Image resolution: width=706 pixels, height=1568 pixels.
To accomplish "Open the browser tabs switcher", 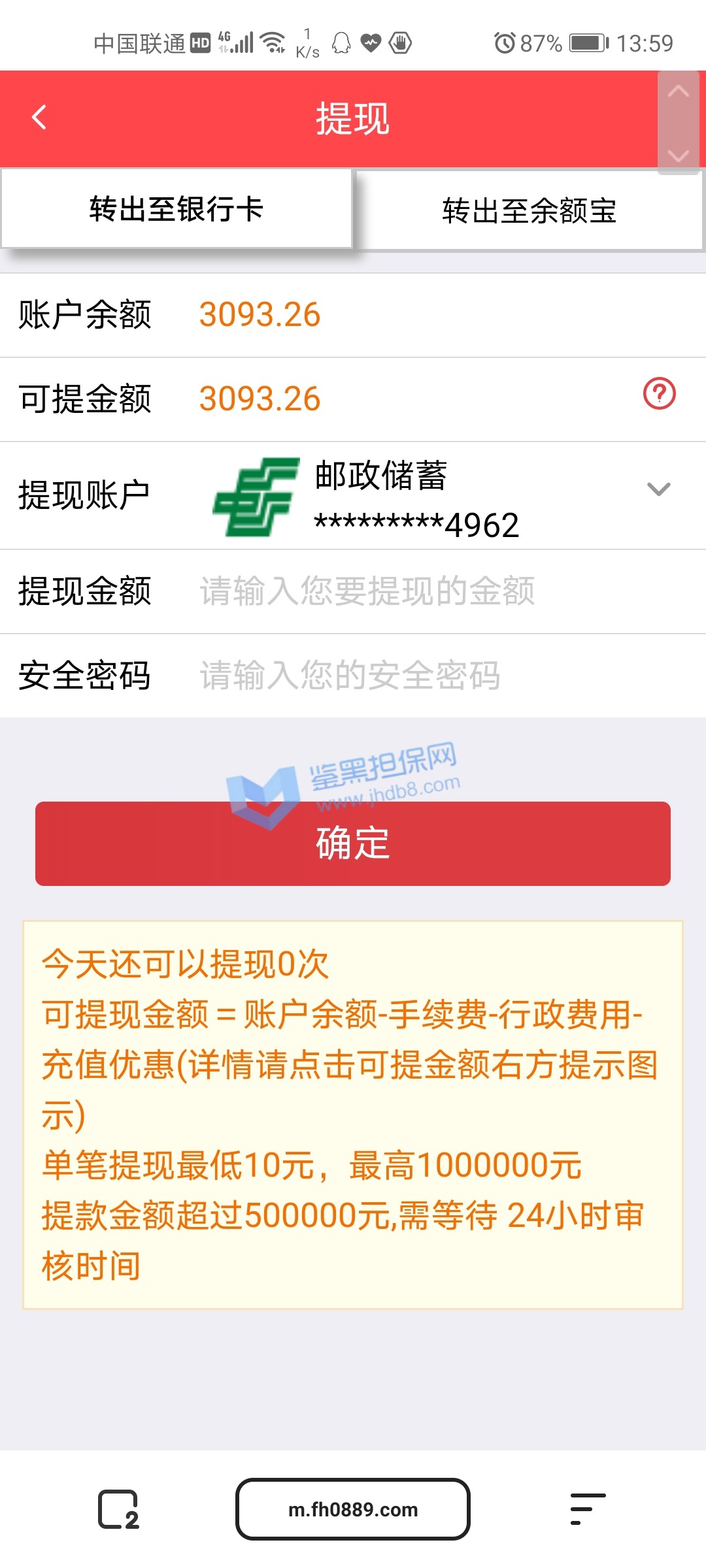I will (118, 1509).
